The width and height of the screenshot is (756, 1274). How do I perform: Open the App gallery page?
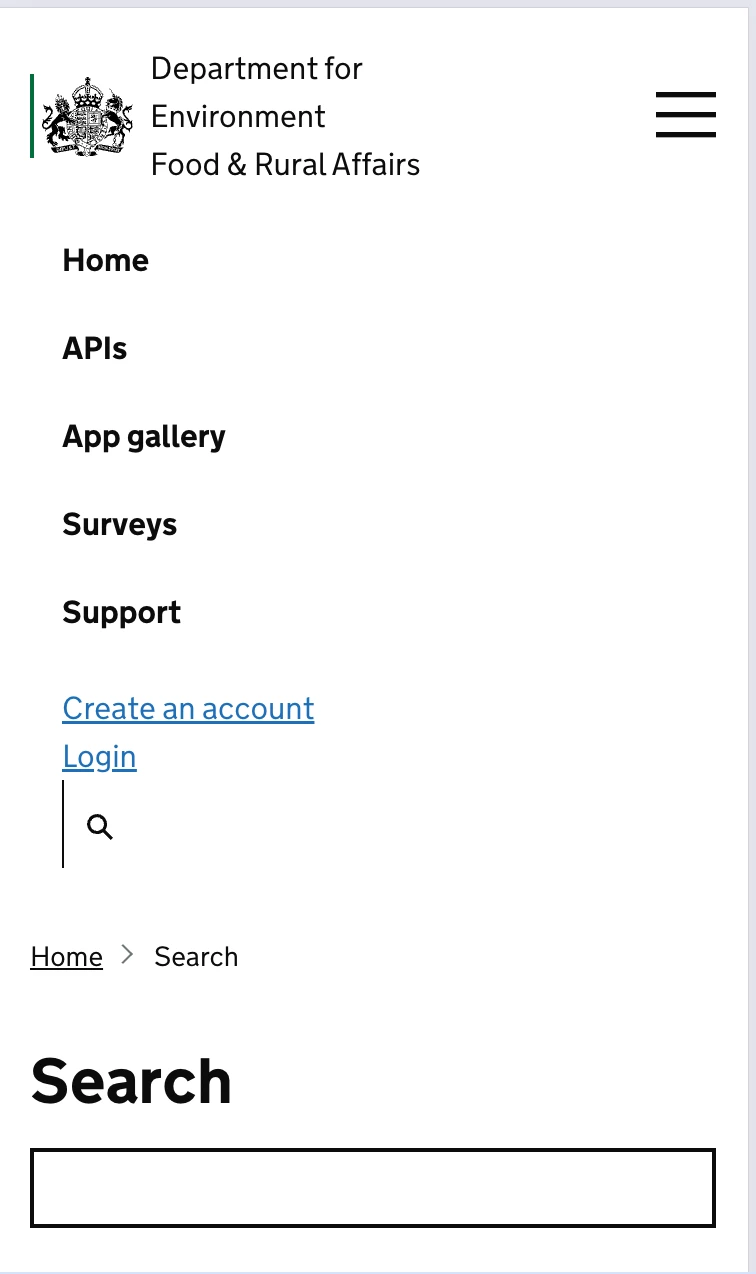point(144,437)
